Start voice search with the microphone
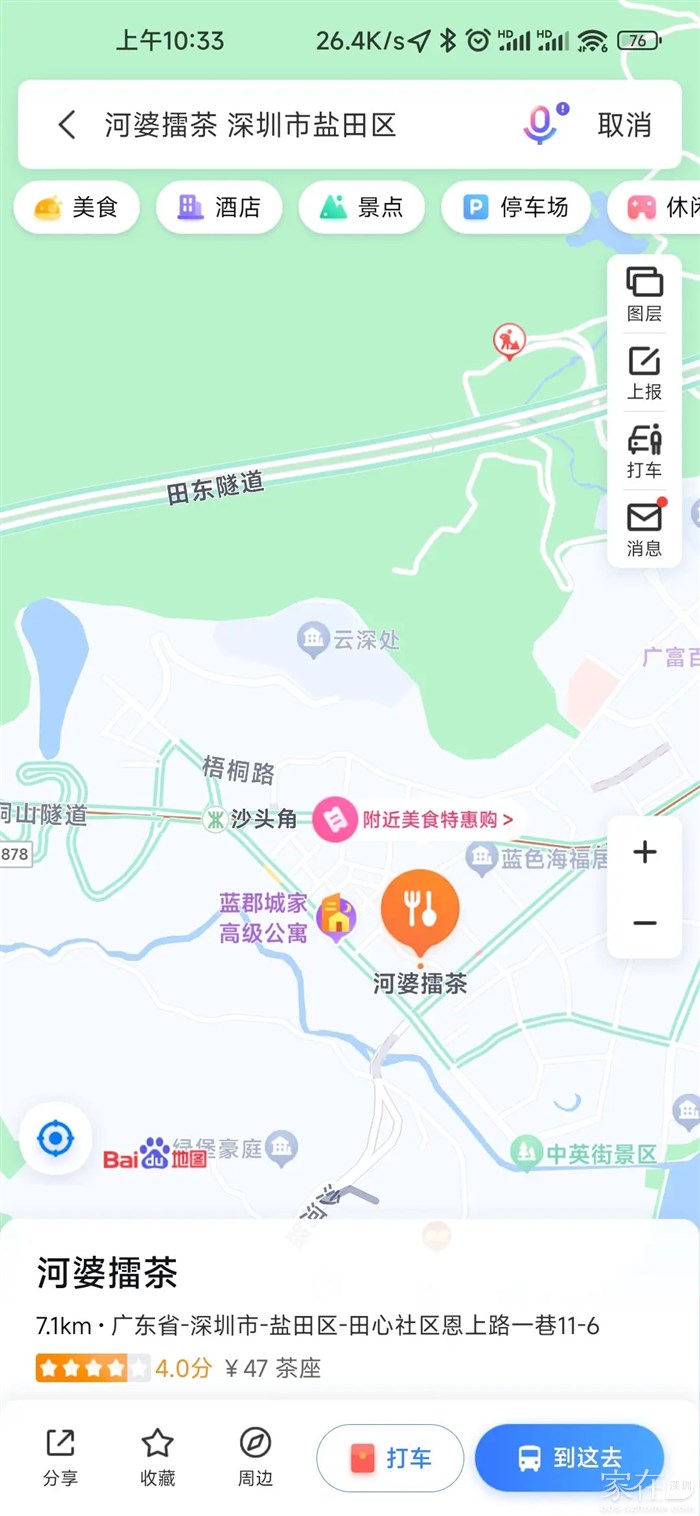The height and width of the screenshot is (1516, 700). (x=540, y=124)
